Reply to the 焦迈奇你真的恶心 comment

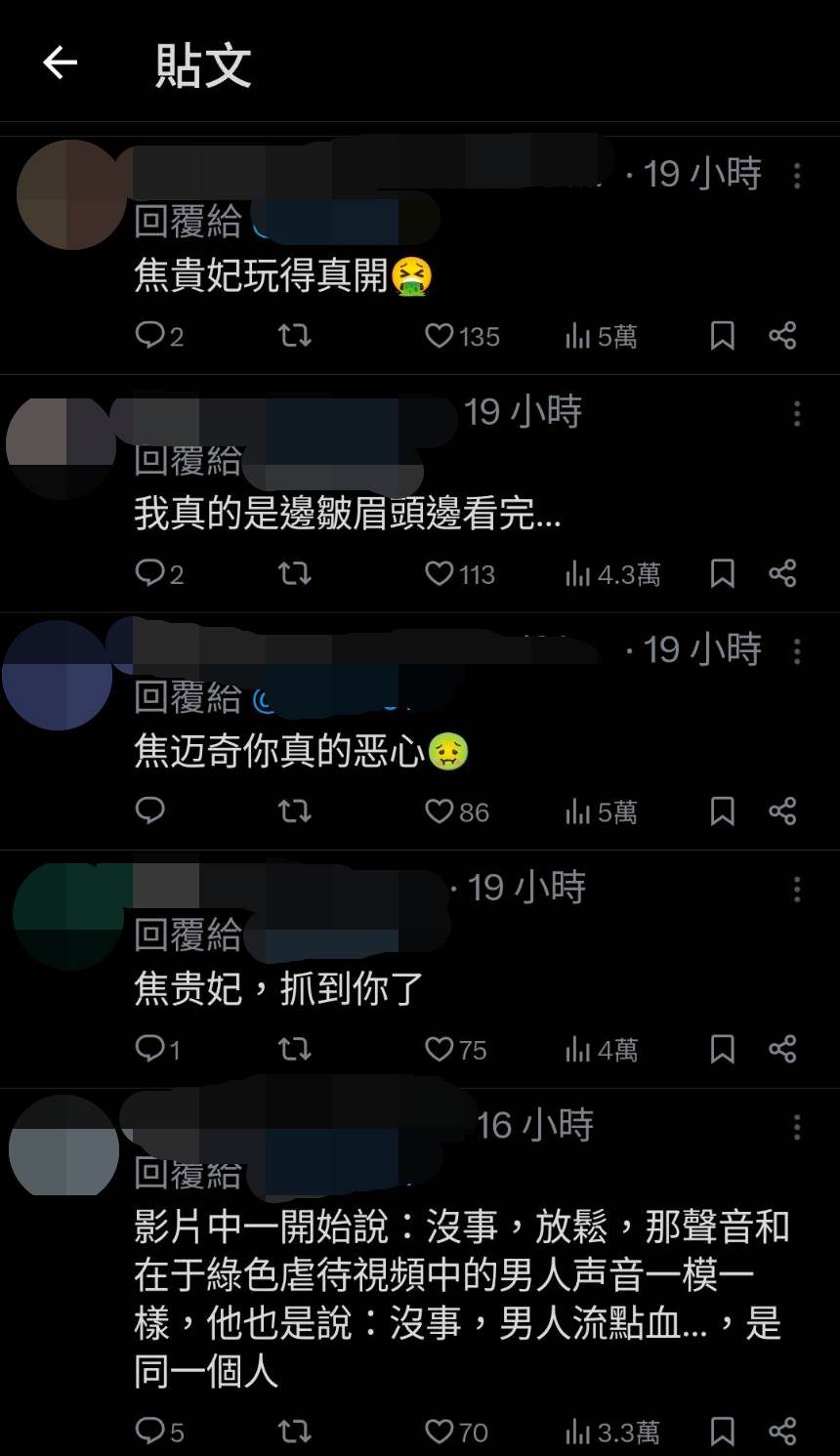click(x=149, y=811)
